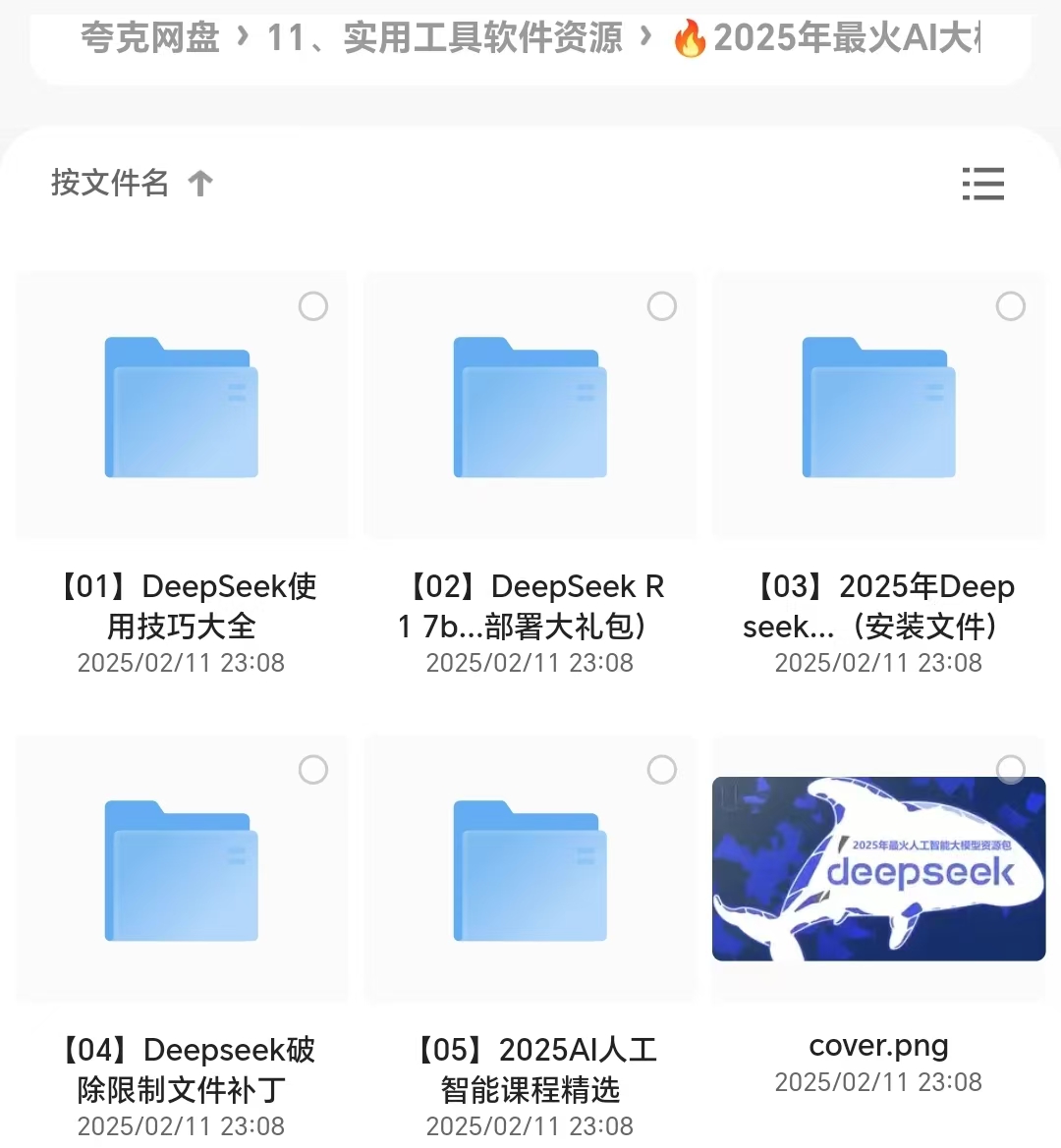Image resolution: width=1061 pixels, height=1148 pixels.
Task: Select the cover.png file checkbox
Action: [1011, 769]
